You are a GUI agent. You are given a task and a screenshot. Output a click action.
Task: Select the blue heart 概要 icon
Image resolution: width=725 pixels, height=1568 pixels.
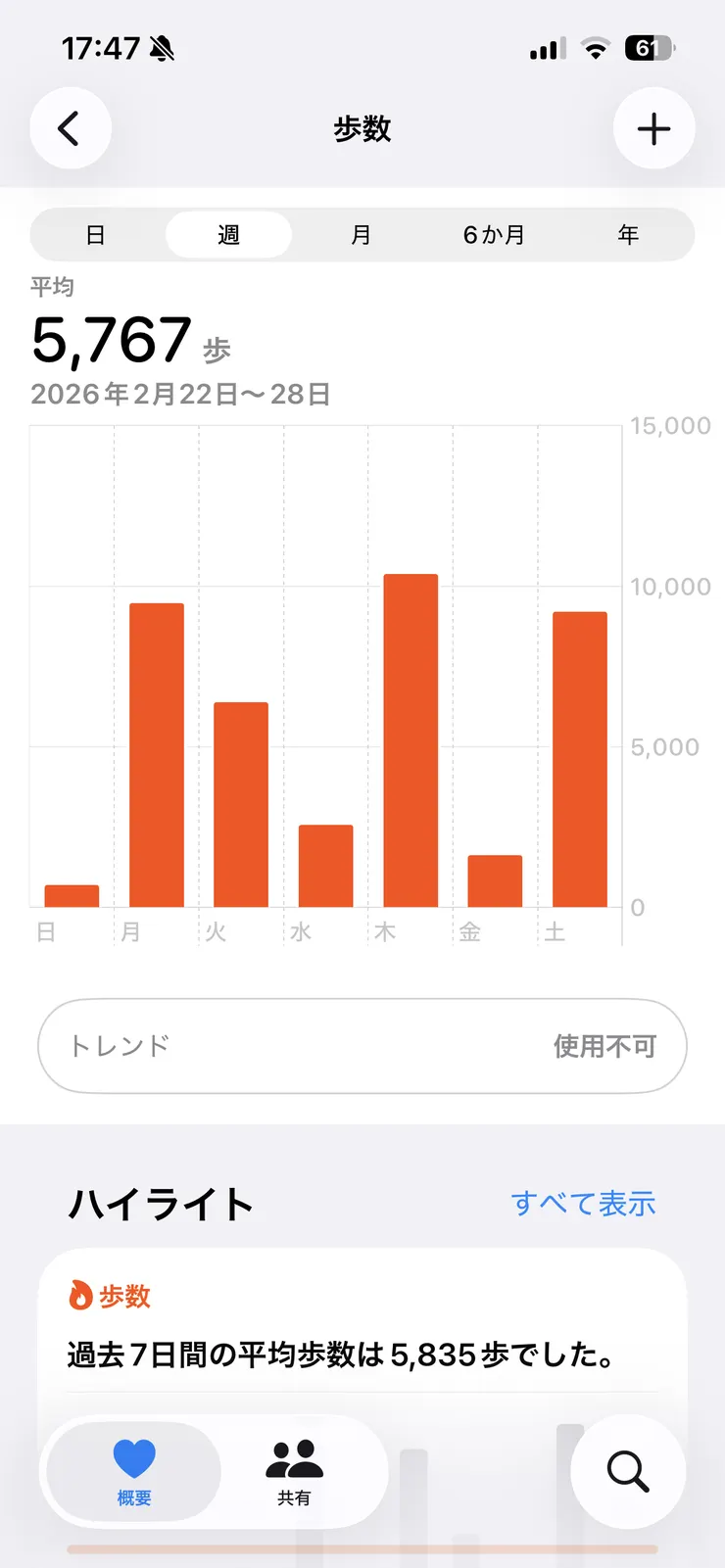pyautogui.click(x=133, y=1457)
